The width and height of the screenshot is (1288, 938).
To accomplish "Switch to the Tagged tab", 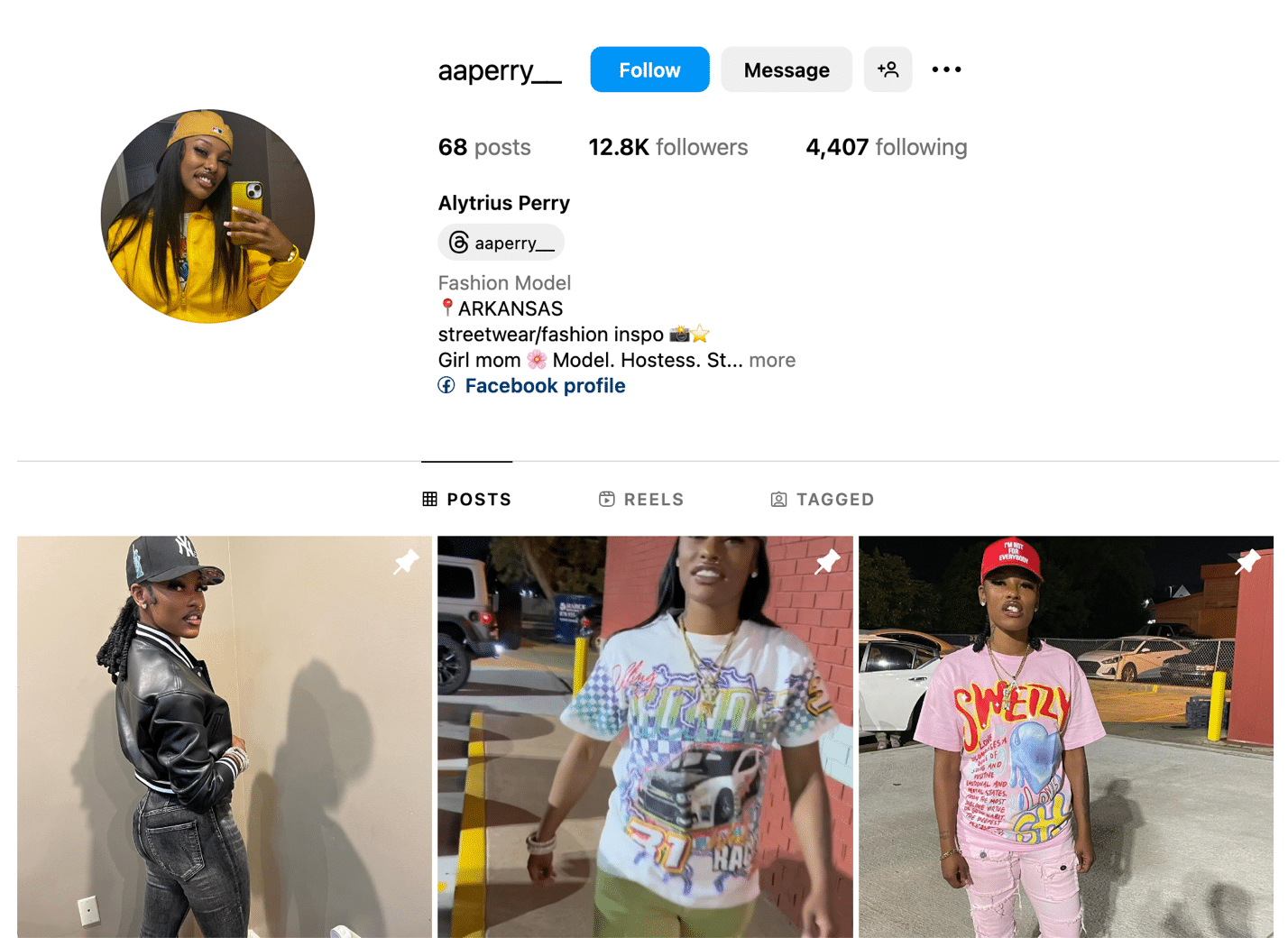I will pos(823,499).
